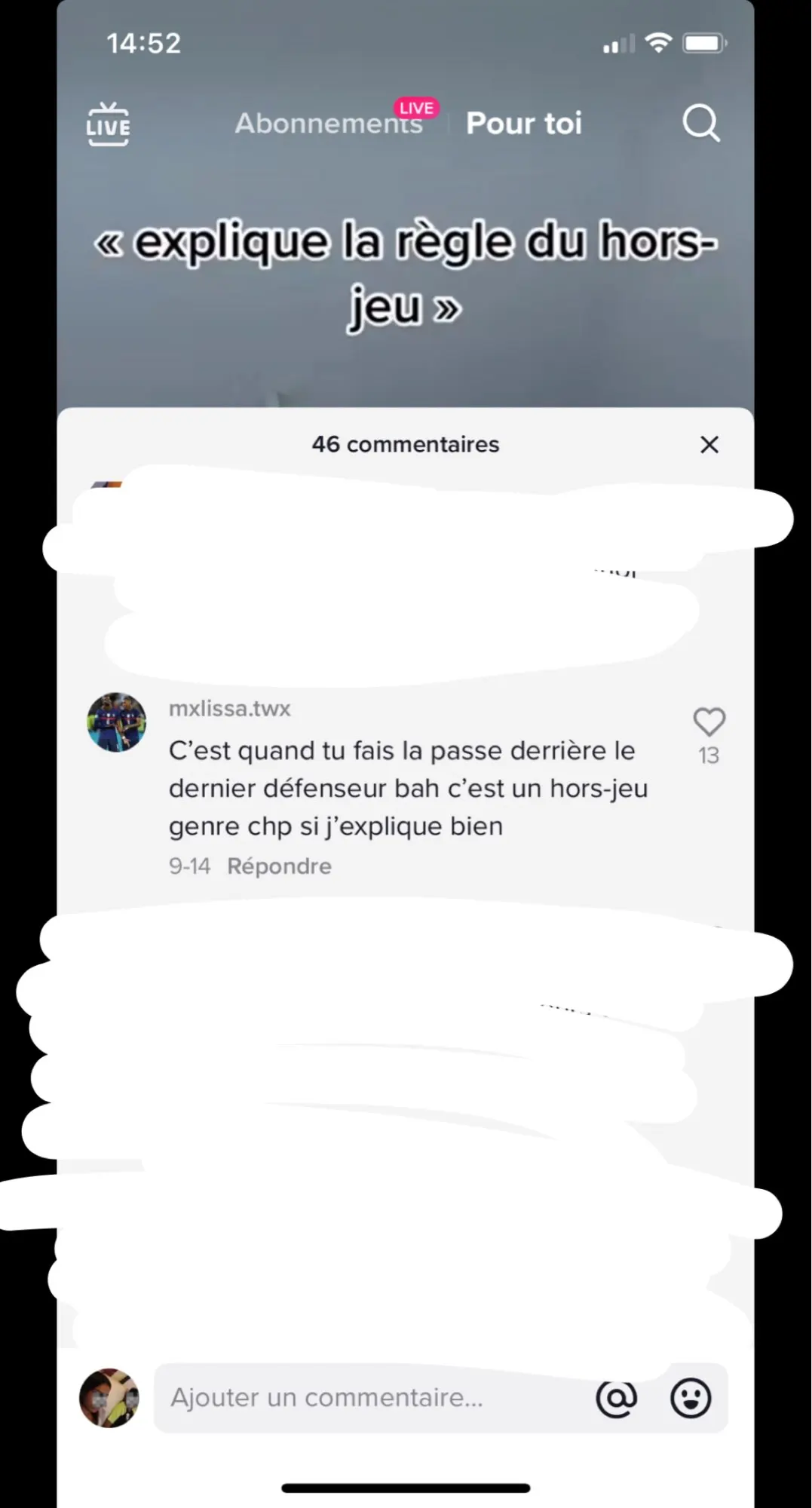
Task: Switch to the Abonnements tab
Action: click(329, 124)
